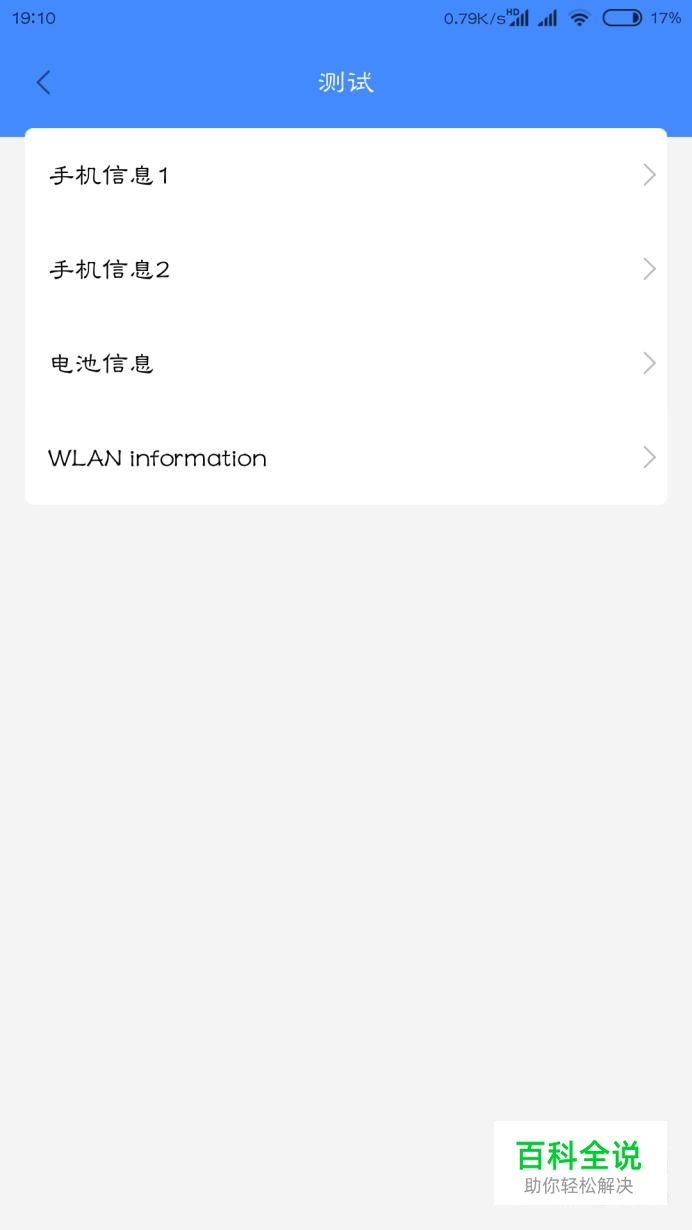Go back using the header arrow
Screen dimensions: 692x1230
tap(43, 82)
